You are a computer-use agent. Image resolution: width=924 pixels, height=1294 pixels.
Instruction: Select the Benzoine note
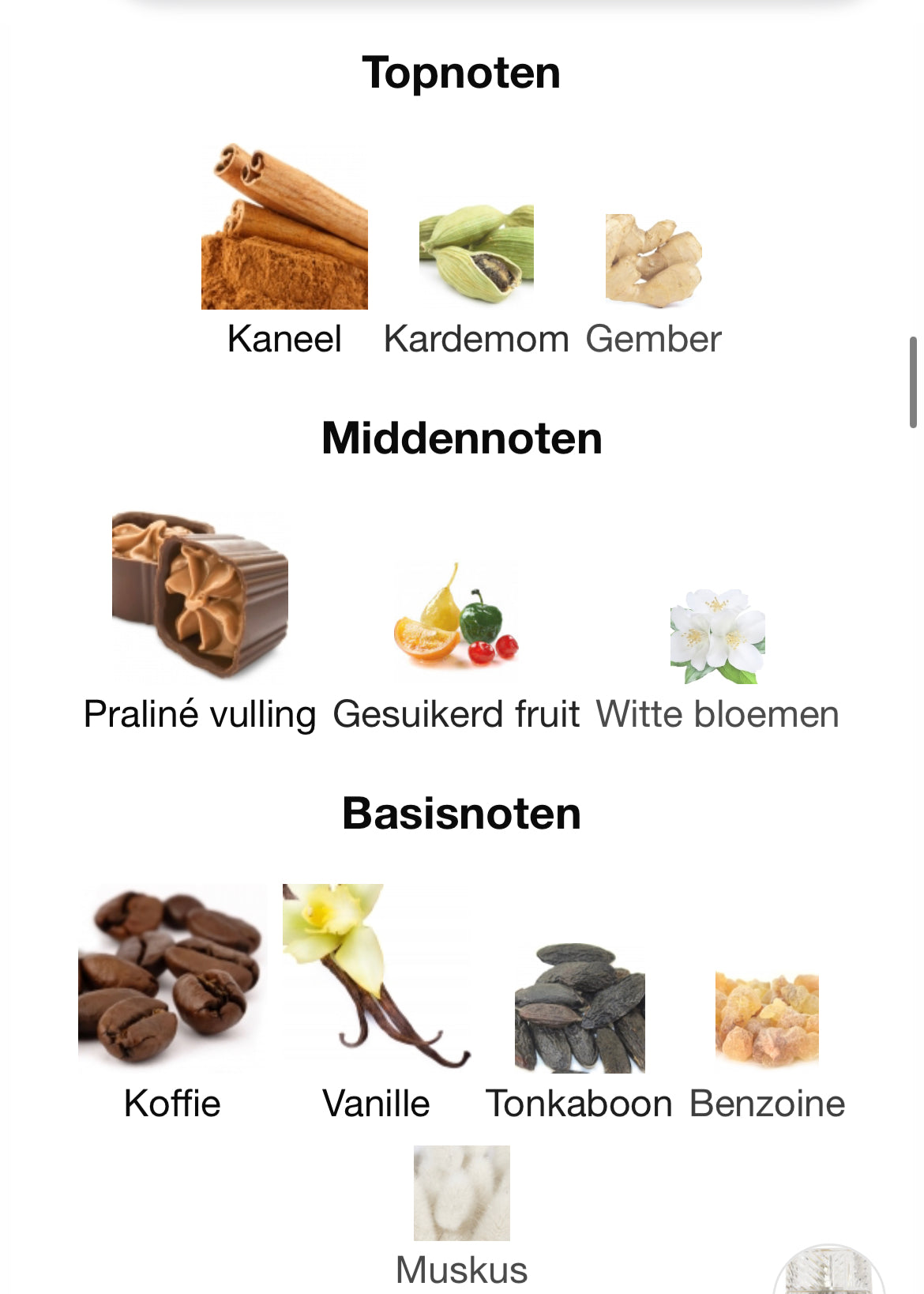[x=767, y=1021]
